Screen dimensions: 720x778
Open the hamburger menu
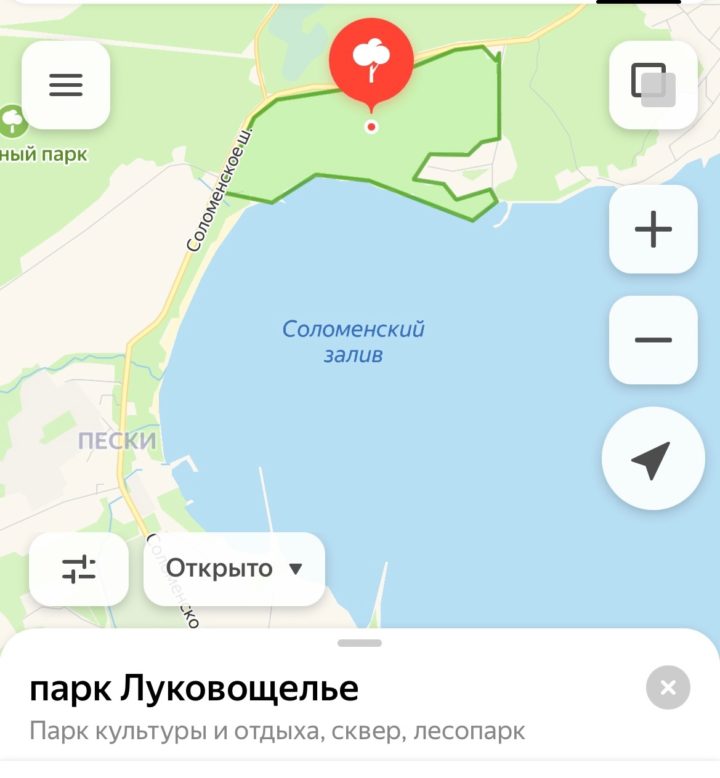pyautogui.click(x=66, y=85)
